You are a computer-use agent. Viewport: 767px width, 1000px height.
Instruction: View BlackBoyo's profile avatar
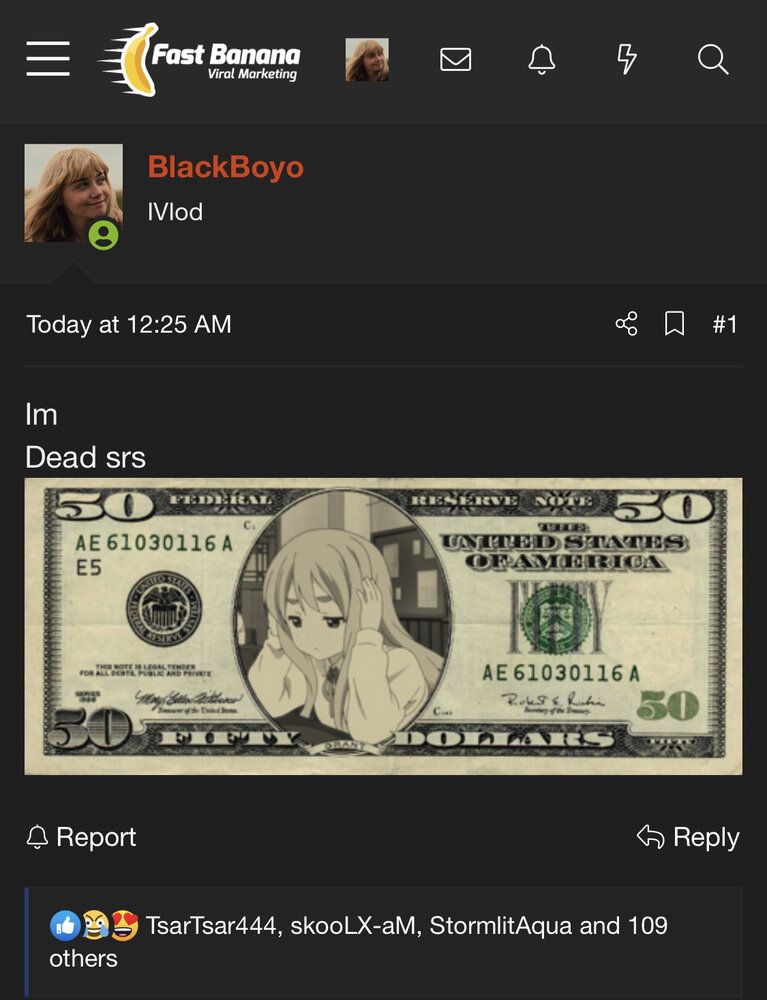click(73, 193)
